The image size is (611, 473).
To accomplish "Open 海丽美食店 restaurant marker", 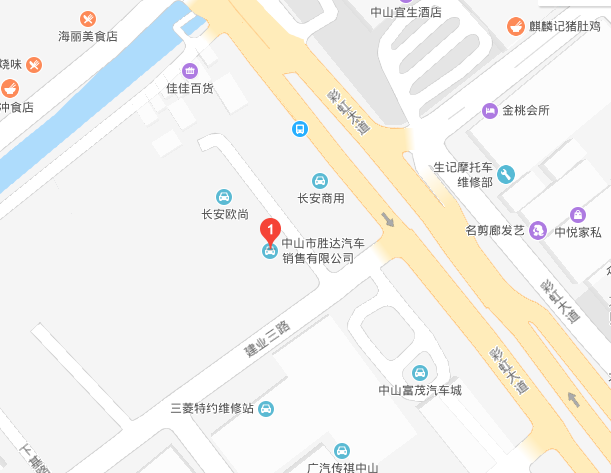I will tap(88, 18).
